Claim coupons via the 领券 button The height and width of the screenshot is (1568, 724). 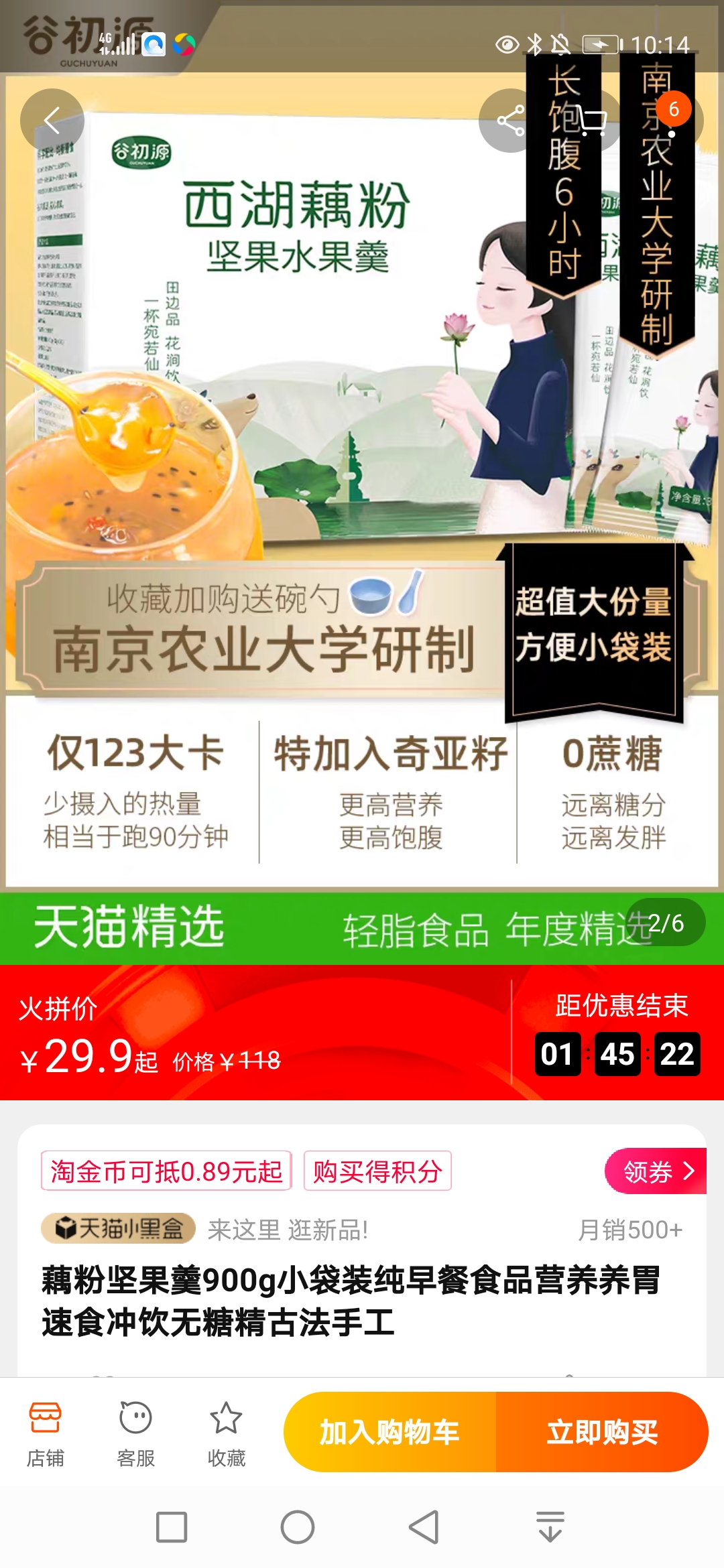(656, 1171)
